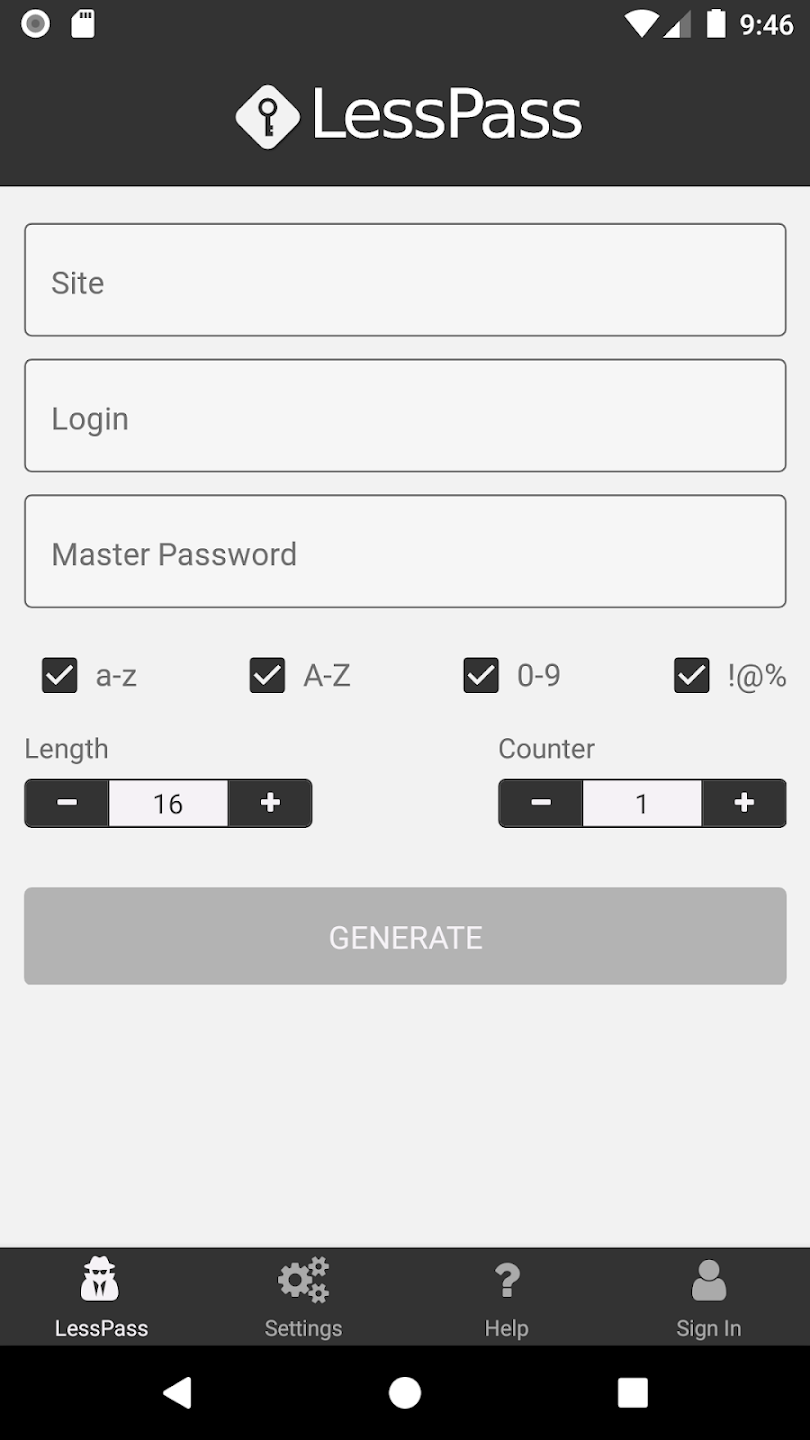Decrease the password Length

tap(67, 803)
